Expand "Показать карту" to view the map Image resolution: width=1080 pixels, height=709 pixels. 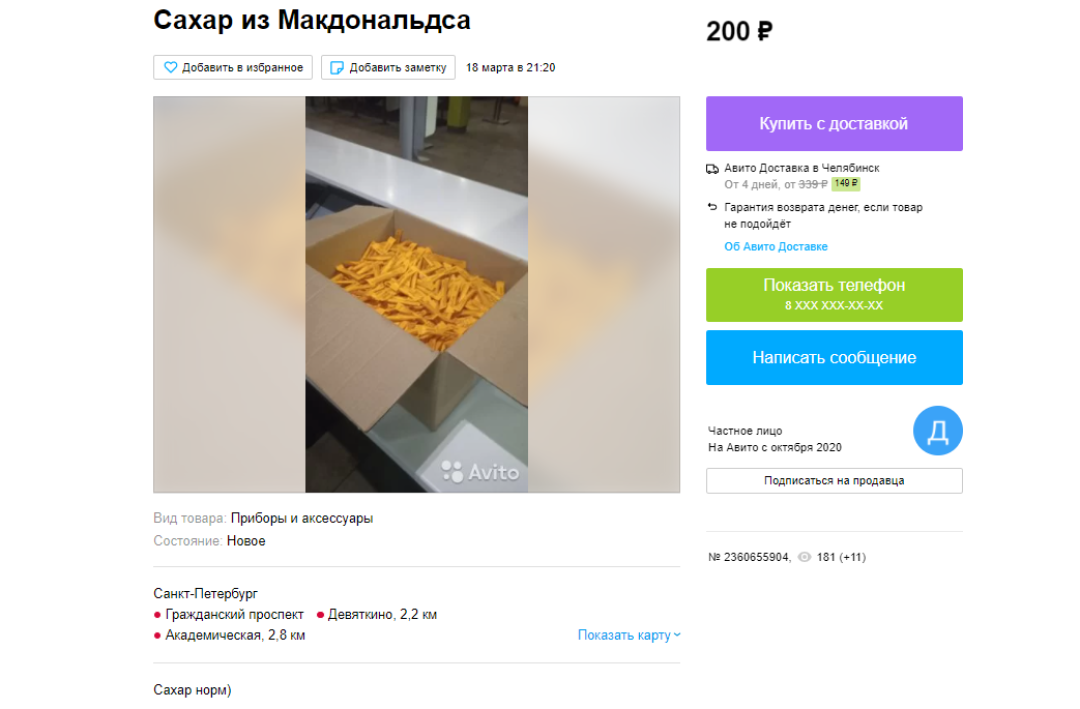[x=629, y=635]
